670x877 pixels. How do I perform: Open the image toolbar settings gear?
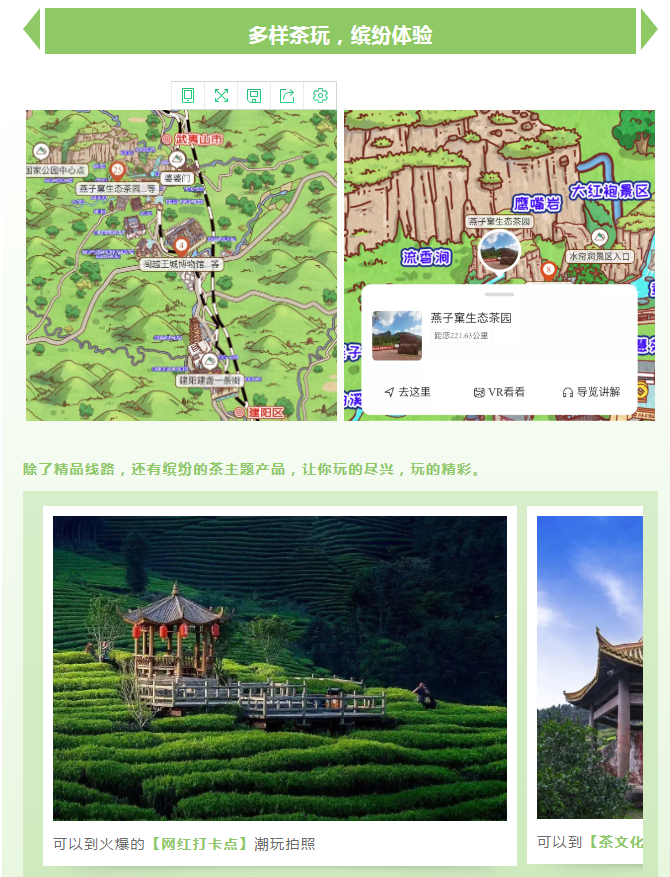(x=320, y=96)
